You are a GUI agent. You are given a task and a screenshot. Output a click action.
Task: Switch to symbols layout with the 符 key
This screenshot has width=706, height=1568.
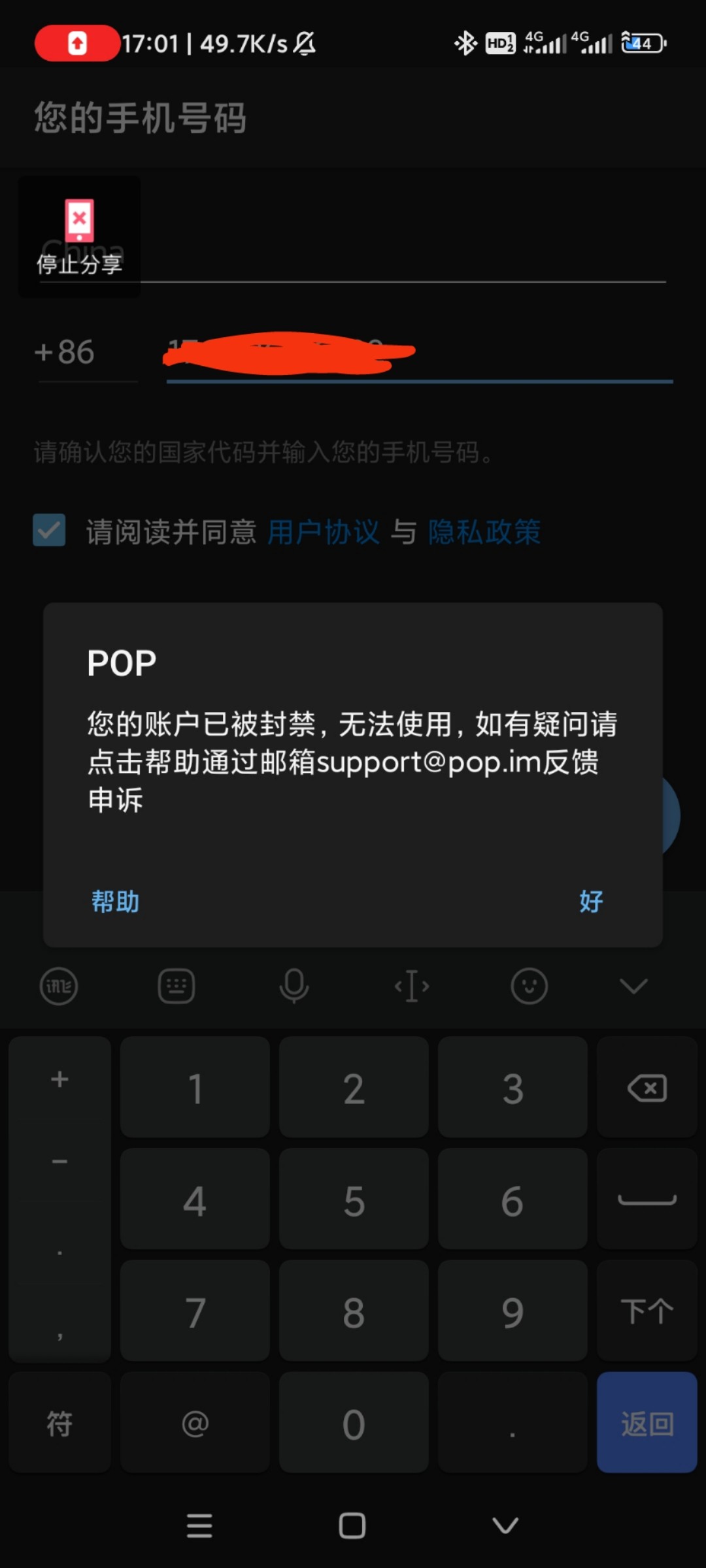pyautogui.click(x=59, y=1424)
